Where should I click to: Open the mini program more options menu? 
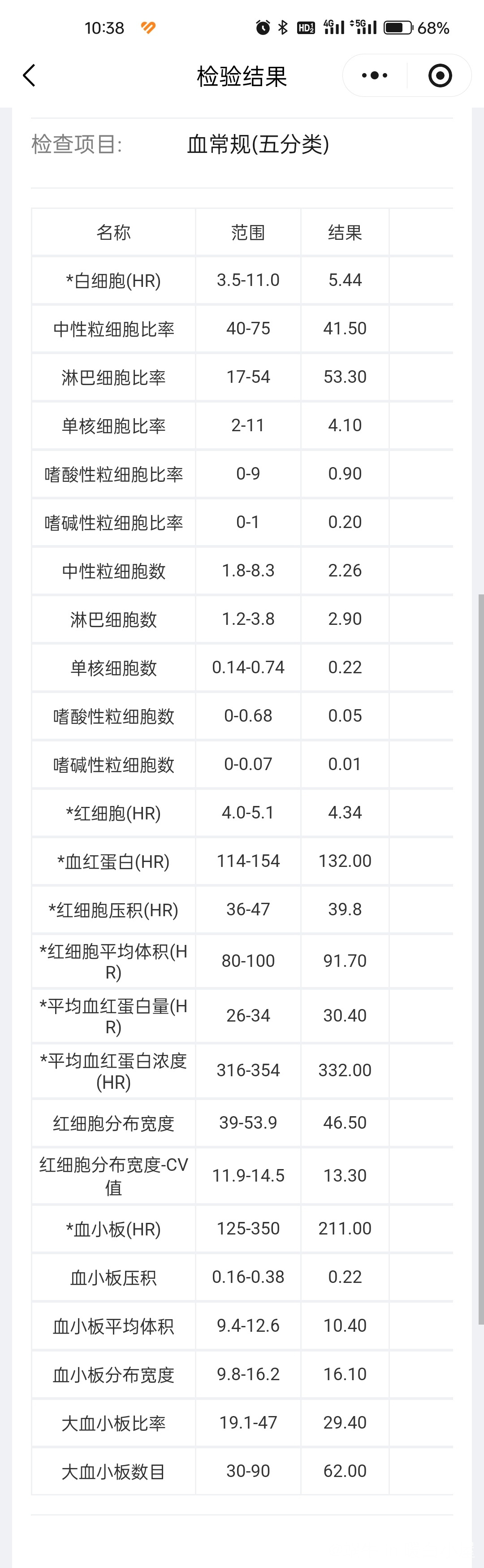pos(374,75)
